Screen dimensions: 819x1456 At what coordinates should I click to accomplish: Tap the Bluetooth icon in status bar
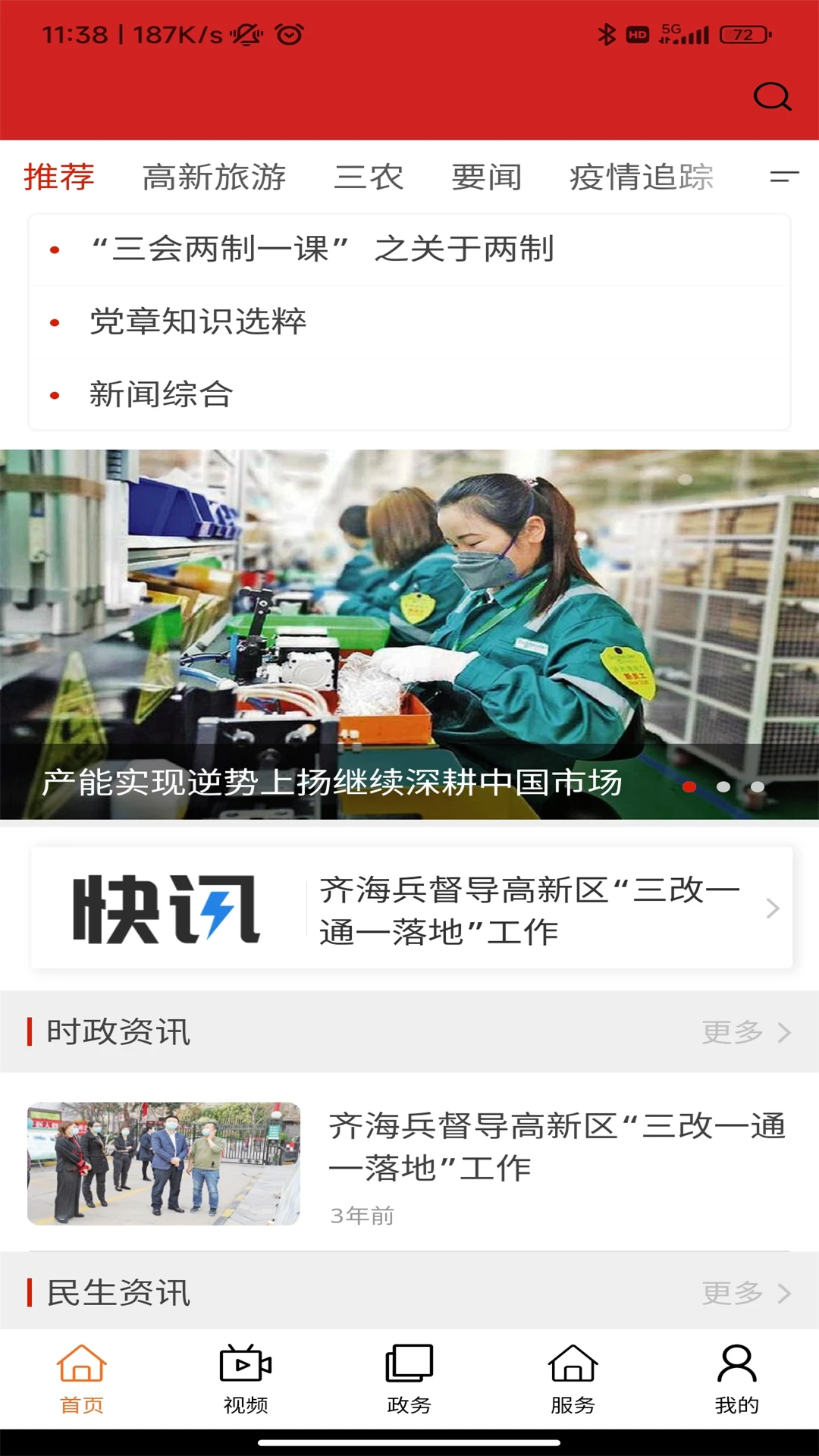(x=606, y=33)
